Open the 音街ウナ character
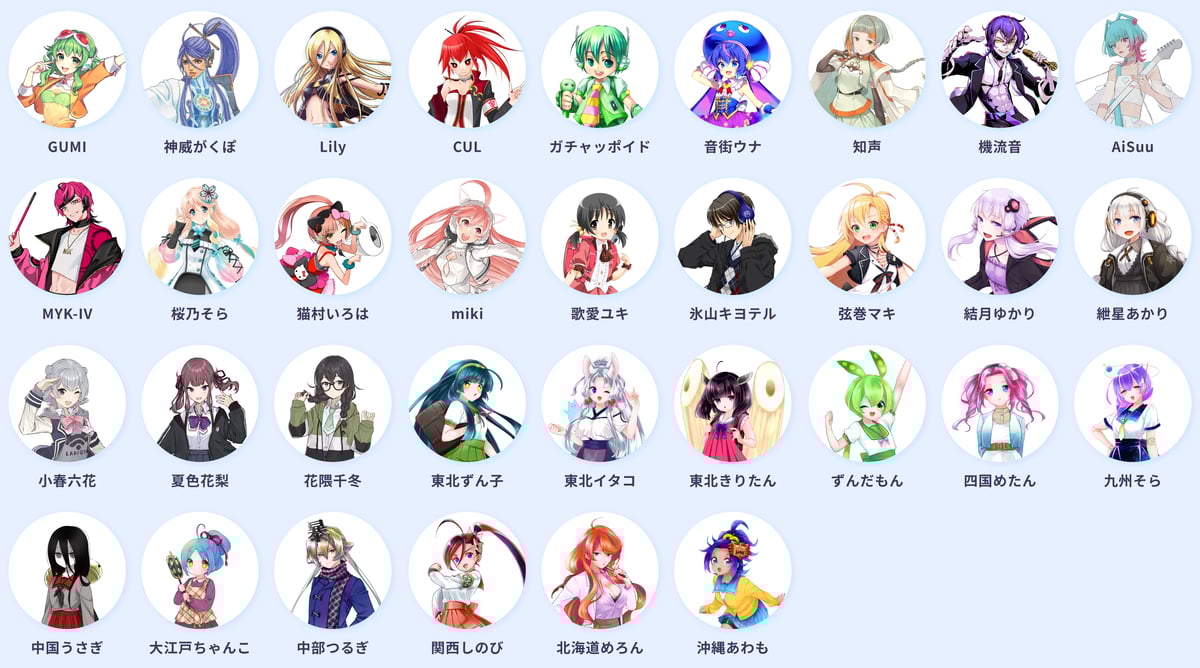The height and width of the screenshot is (668, 1200). pos(733,69)
